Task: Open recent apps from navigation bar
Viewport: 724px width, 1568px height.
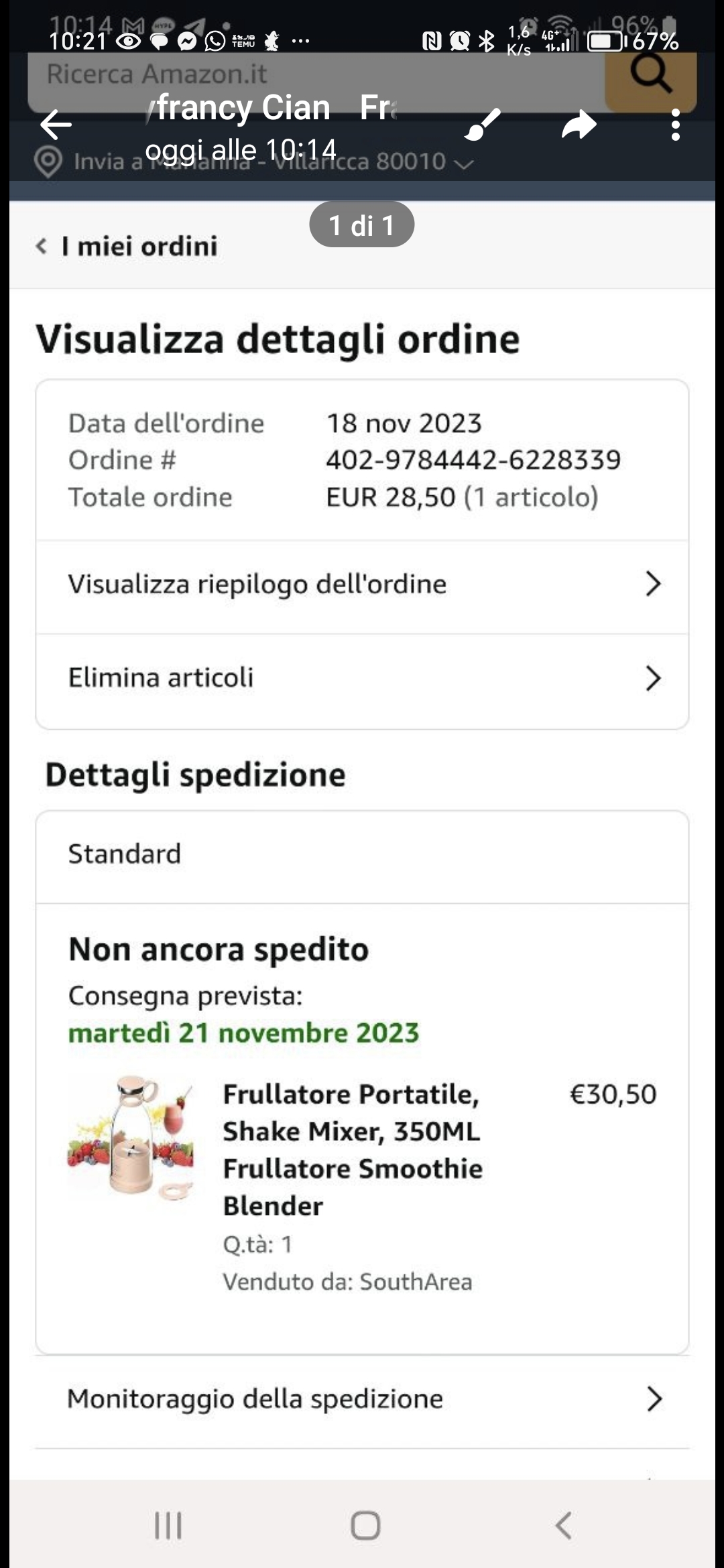Action: [168, 1525]
